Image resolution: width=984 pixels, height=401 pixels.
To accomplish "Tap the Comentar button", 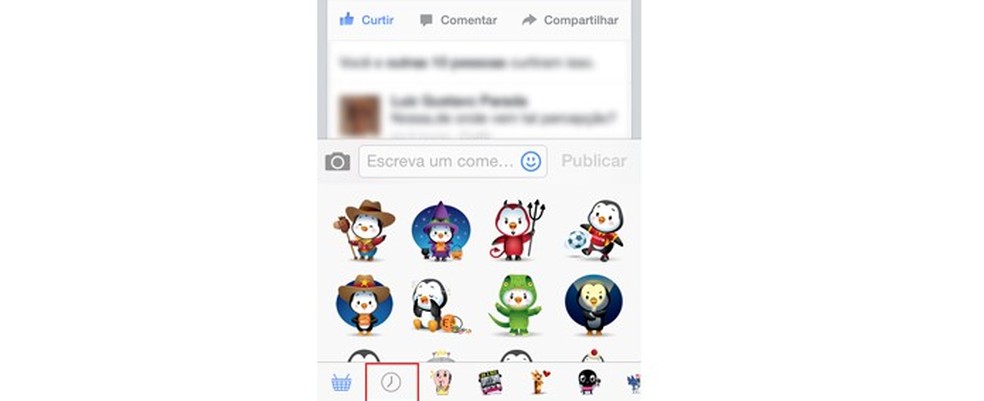I will [458, 20].
